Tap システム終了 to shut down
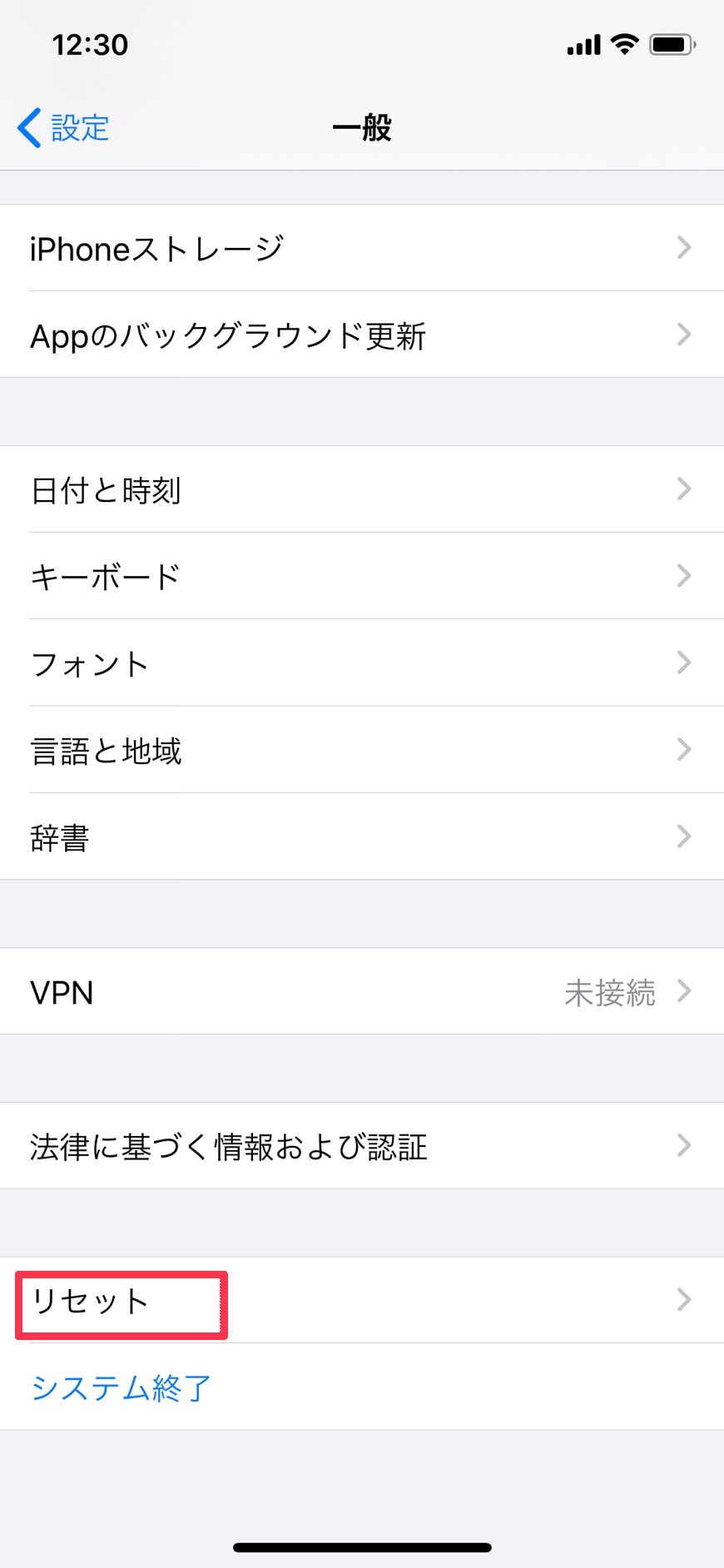 point(121,1387)
